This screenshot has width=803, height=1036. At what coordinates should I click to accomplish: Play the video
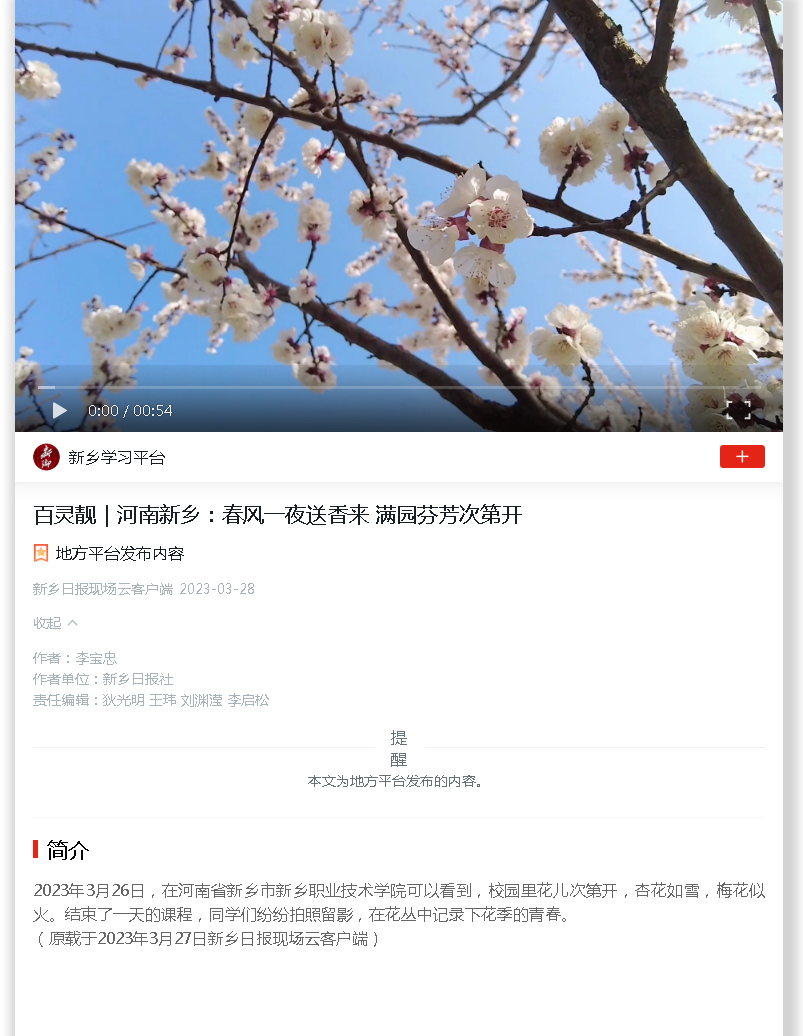[x=60, y=410]
